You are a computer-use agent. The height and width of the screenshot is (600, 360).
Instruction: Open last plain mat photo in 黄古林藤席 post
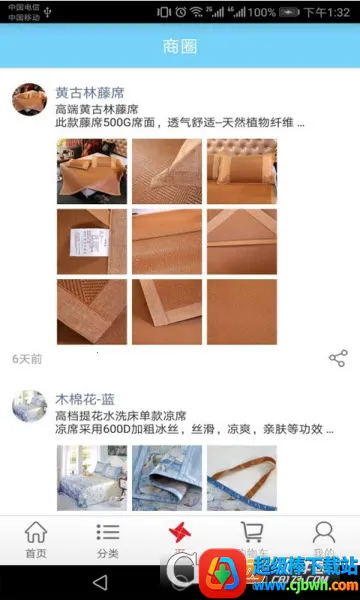242,312
